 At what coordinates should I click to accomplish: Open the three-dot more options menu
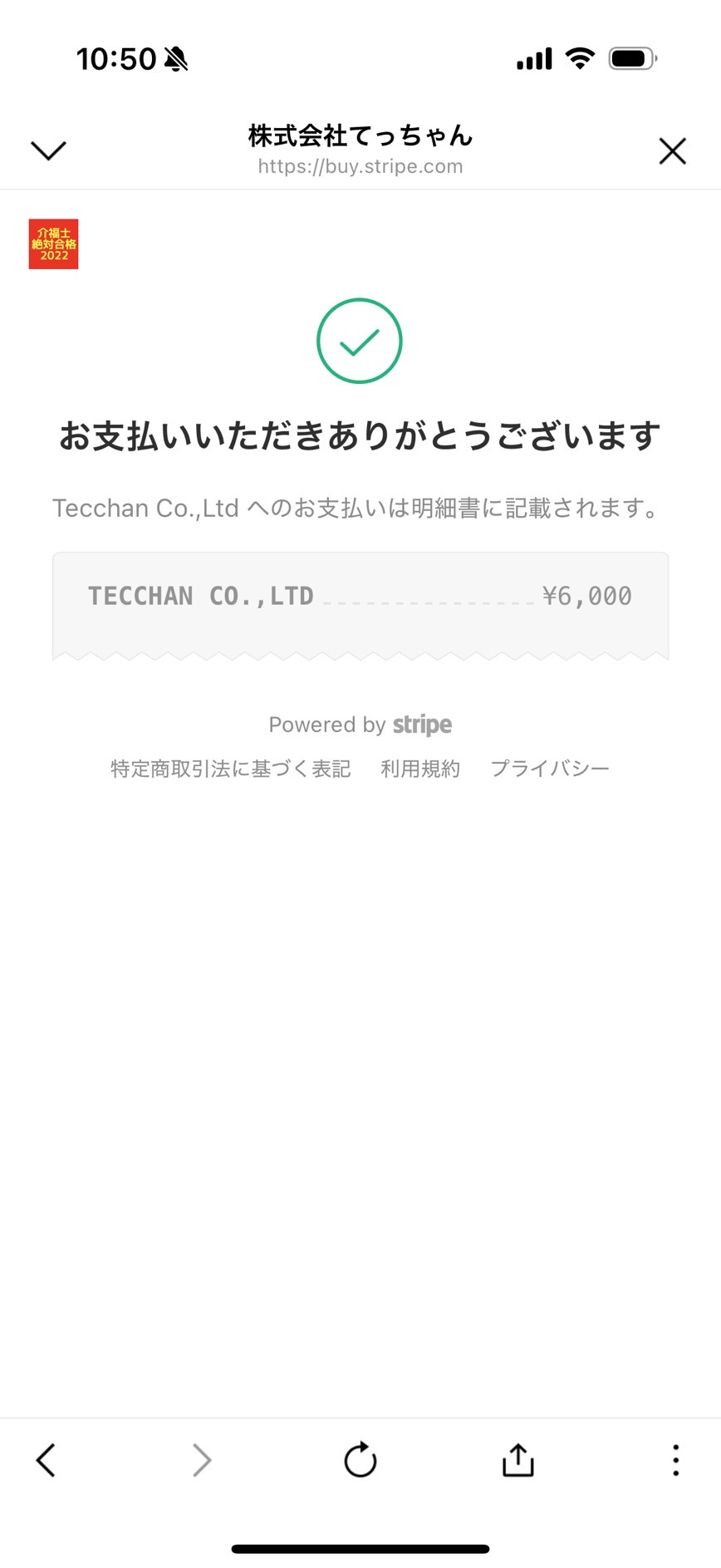(x=676, y=1460)
